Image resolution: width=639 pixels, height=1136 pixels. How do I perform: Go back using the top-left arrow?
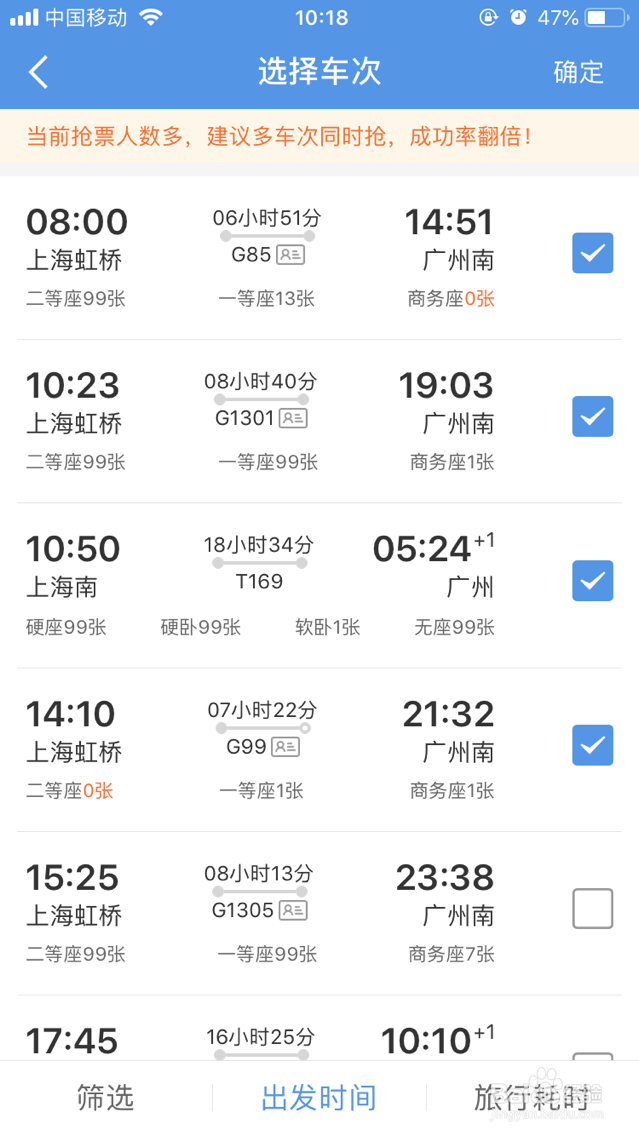38,72
